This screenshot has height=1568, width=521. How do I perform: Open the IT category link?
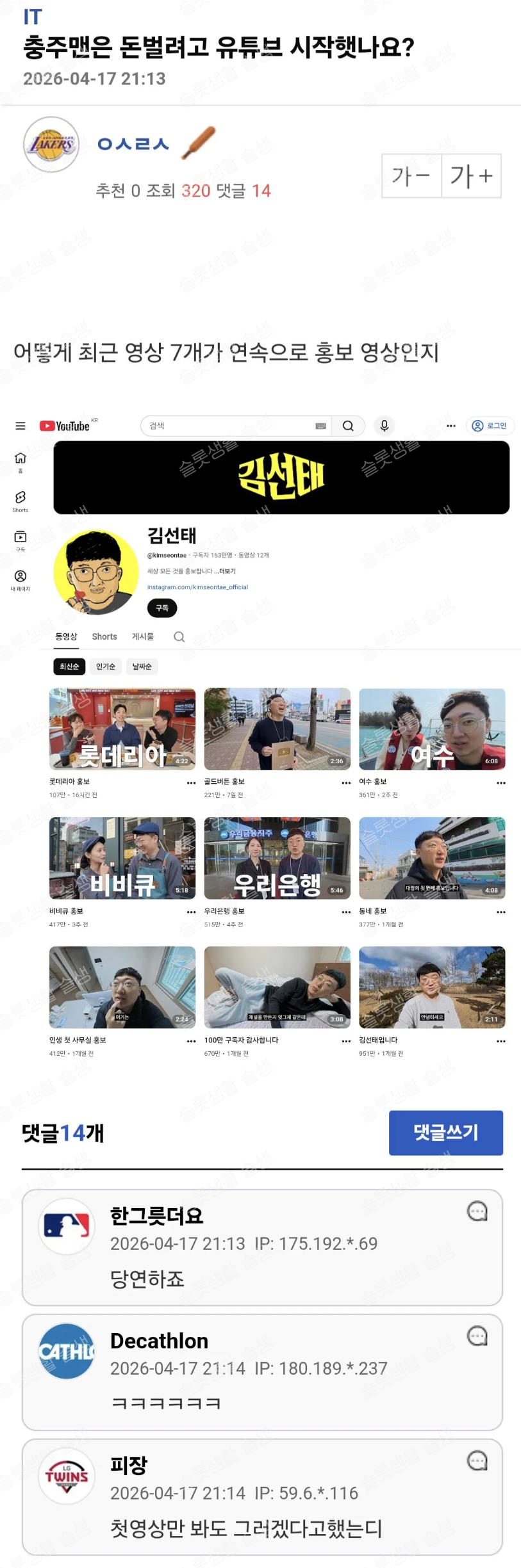coord(33,17)
